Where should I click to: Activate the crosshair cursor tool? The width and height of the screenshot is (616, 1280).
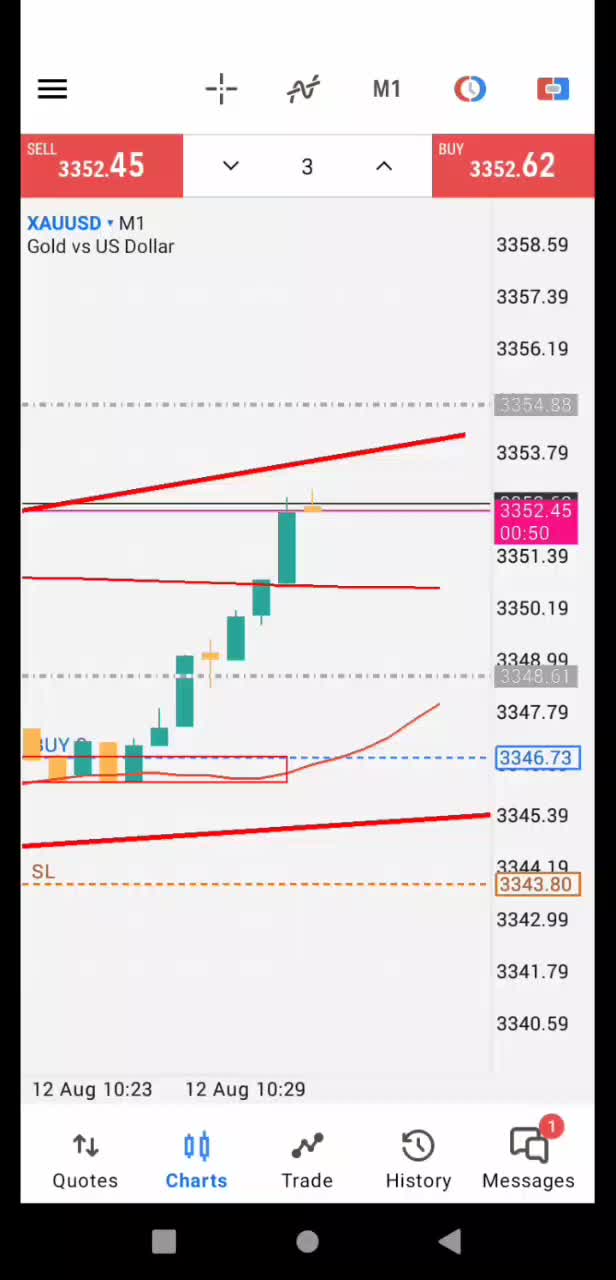[x=221, y=90]
